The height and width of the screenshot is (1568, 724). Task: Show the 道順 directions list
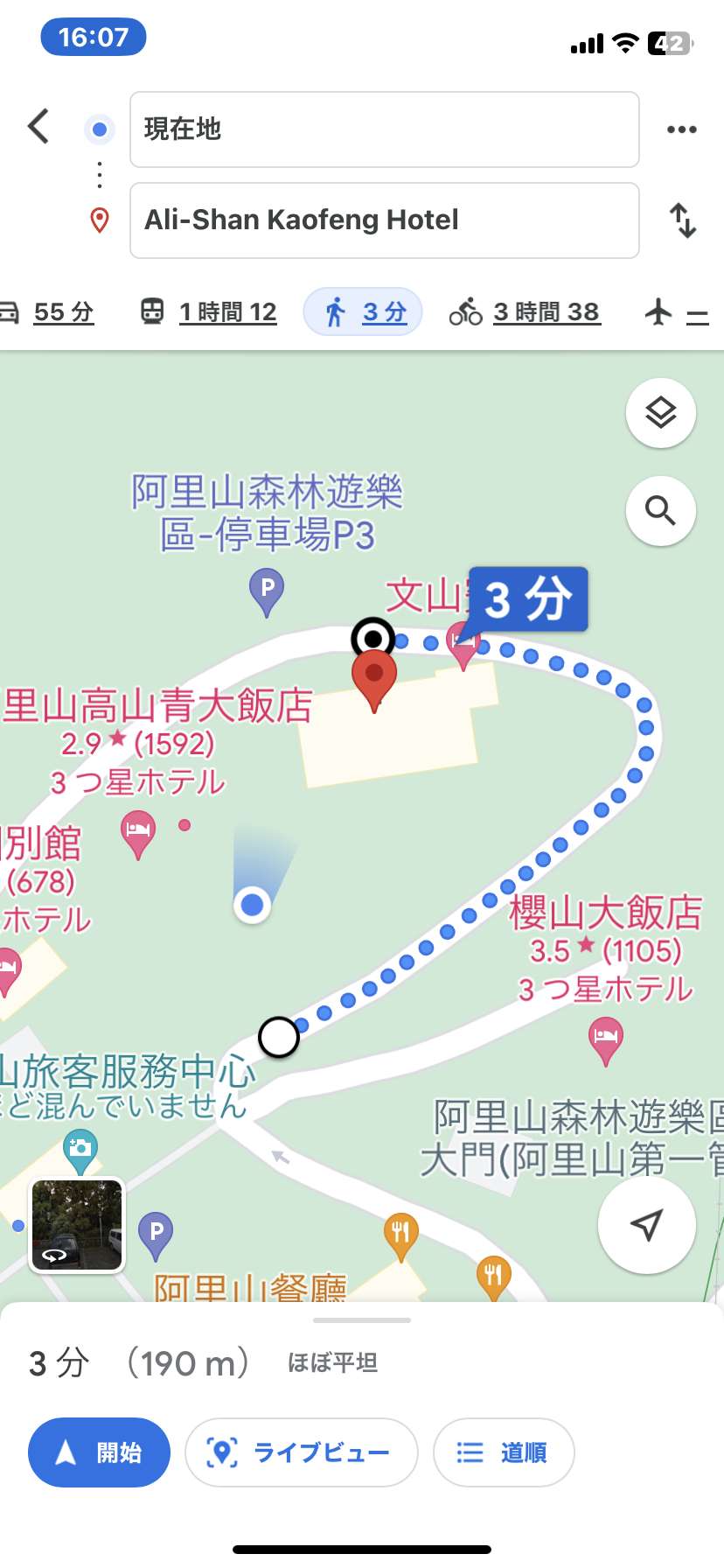pyautogui.click(x=504, y=1452)
